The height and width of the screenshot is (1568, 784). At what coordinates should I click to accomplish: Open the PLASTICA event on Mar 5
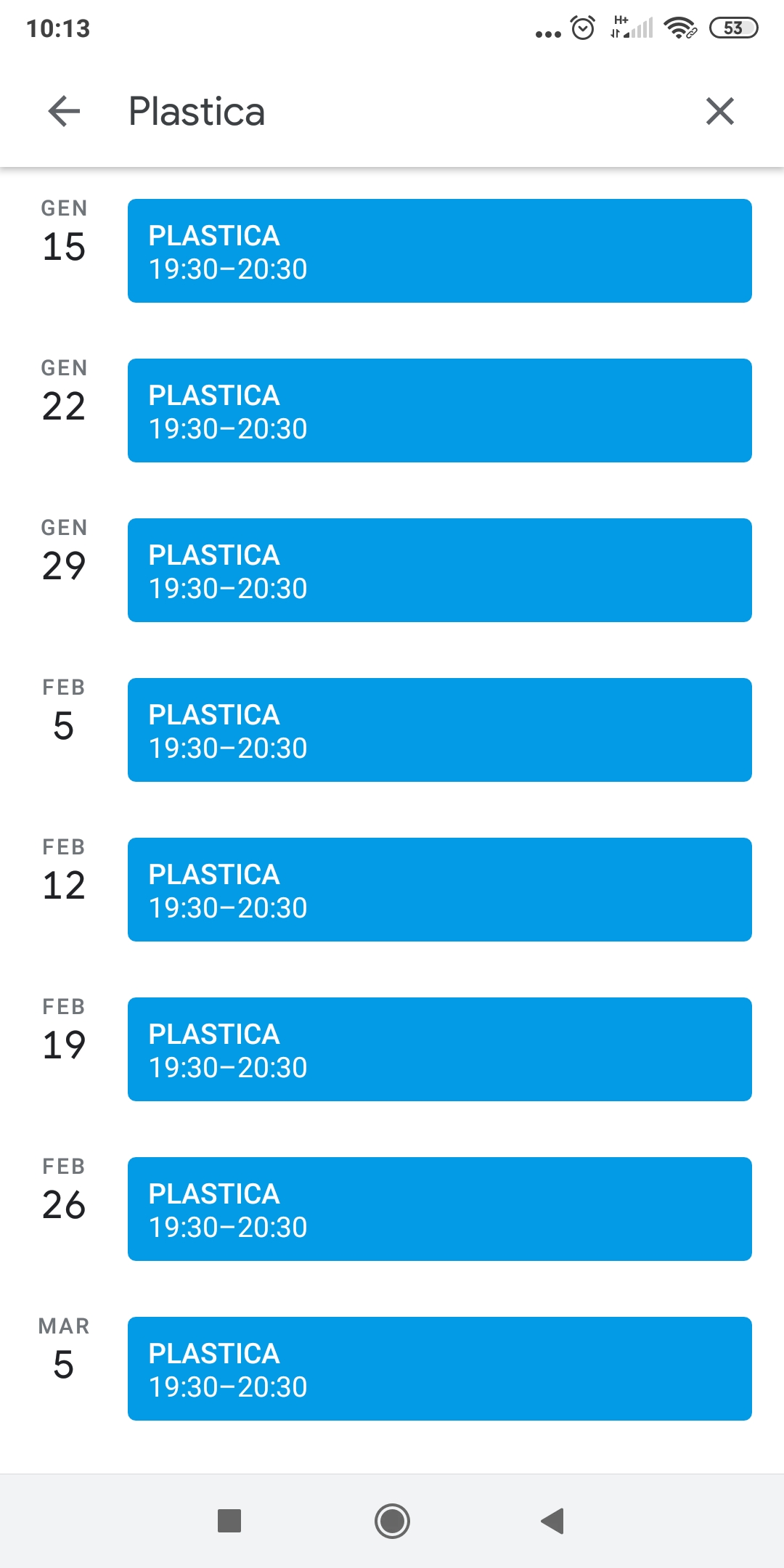[x=440, y=1368]
